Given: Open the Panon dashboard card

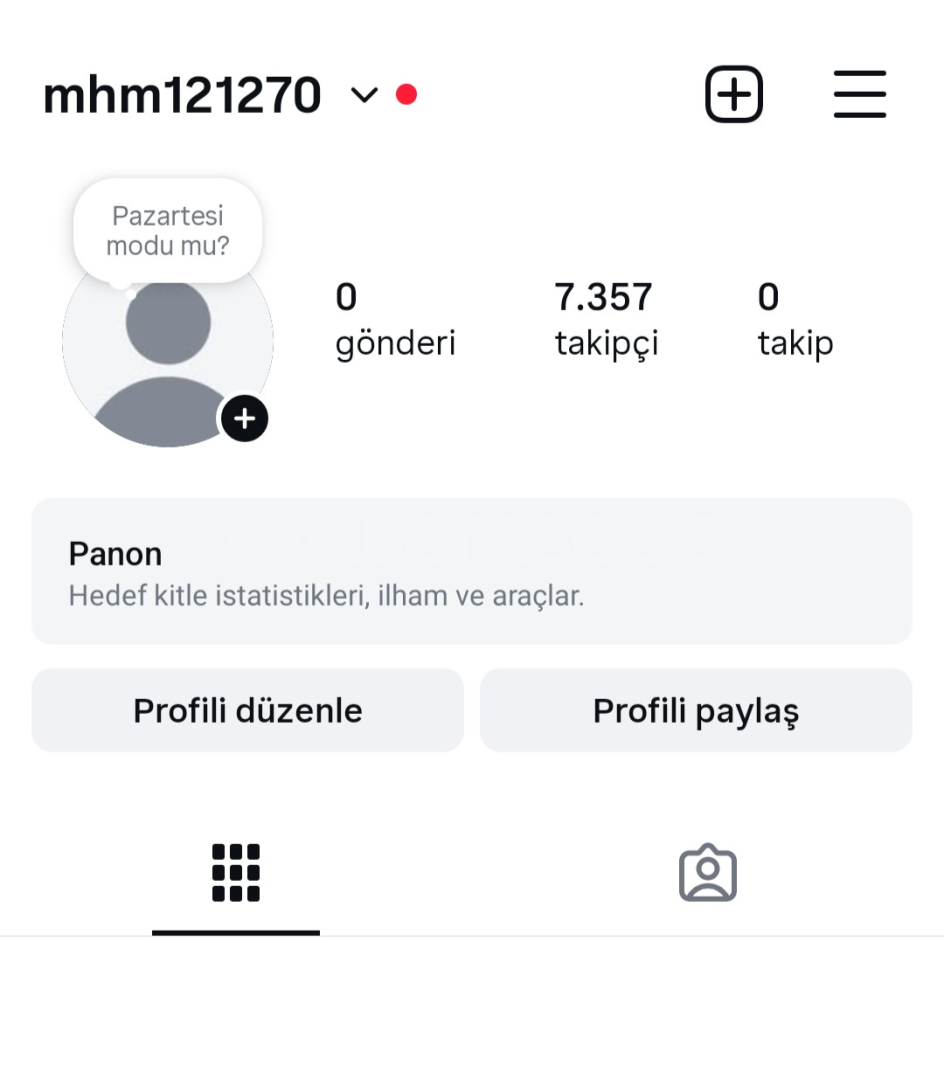Looking at the screenshot, I should coord(472,571).
